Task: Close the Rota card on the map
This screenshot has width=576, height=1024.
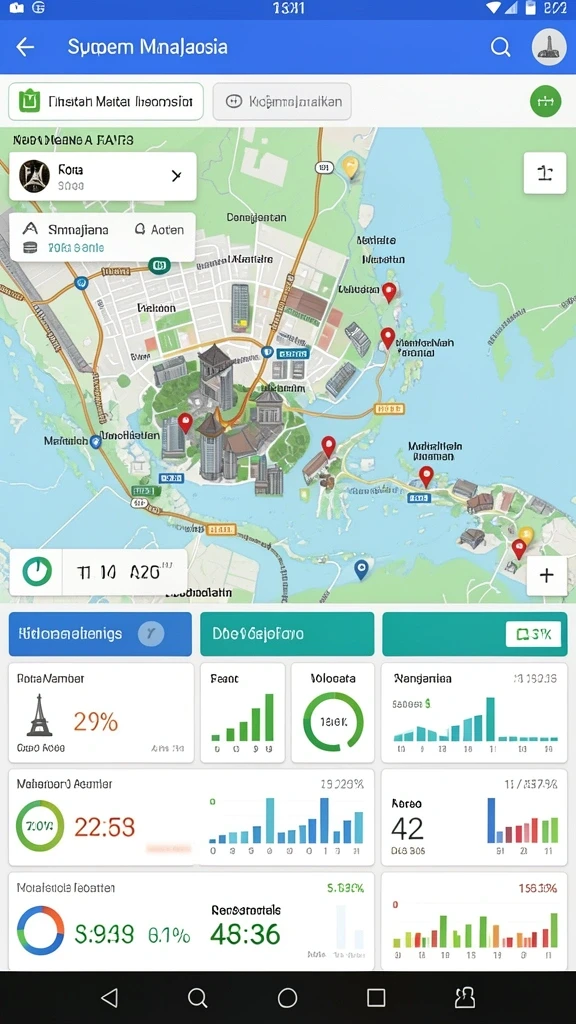Action: pyautogui.click(x=176, y=176)
